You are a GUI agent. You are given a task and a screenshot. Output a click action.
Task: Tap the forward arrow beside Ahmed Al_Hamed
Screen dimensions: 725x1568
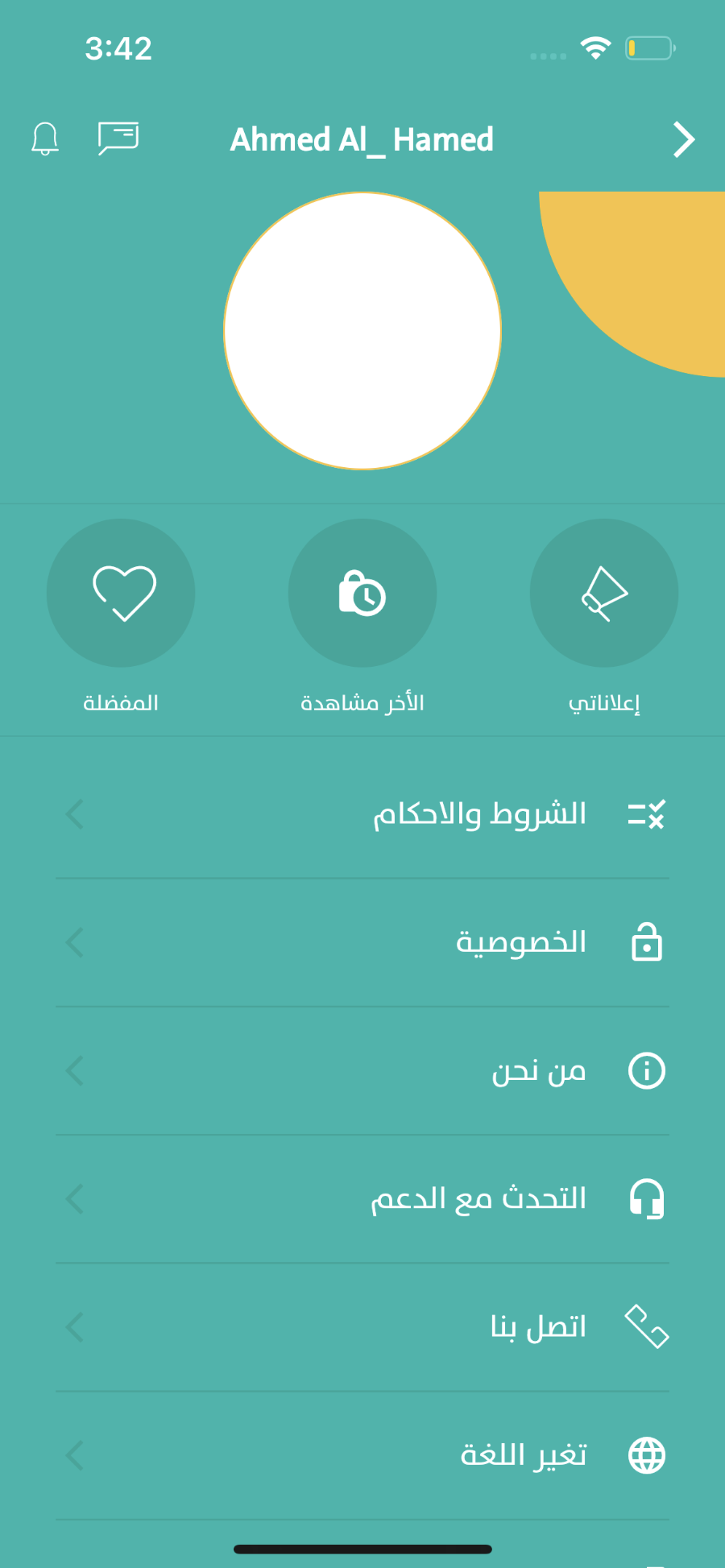point(684,139)
